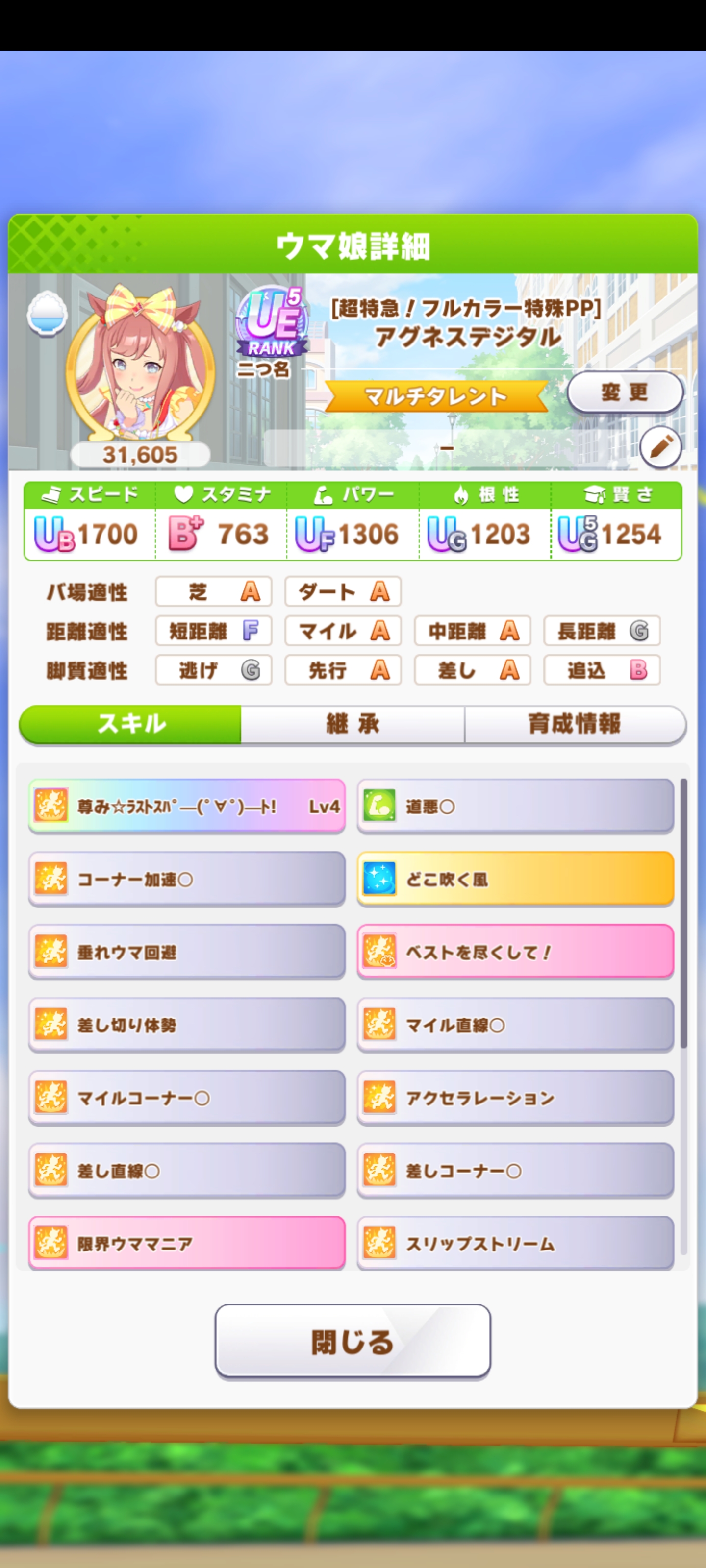Close the dialog with 閉じる
The height and width of the screenshot is (1568, 706).
(352, 1342)
